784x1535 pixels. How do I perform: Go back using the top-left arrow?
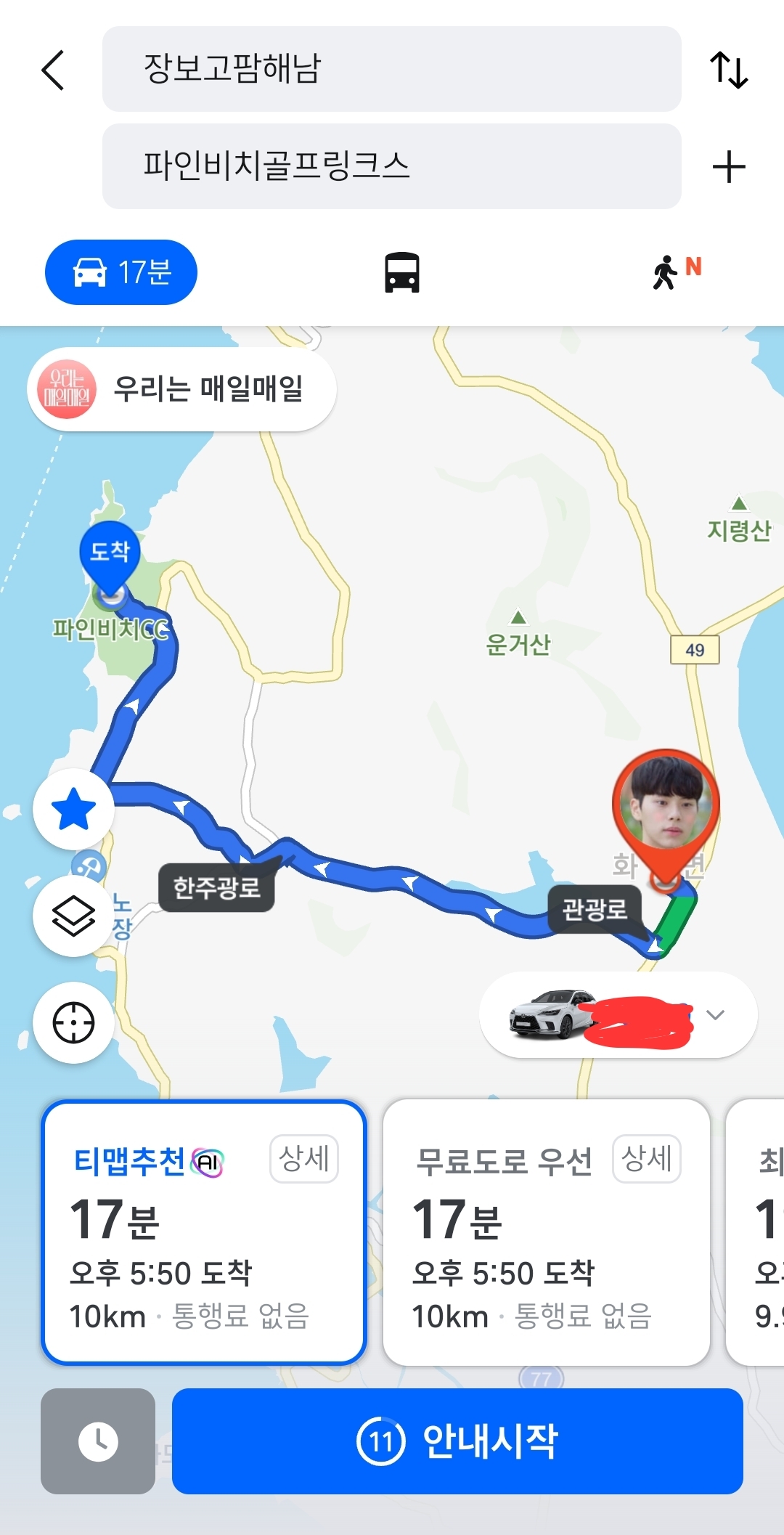pyautogui.click(x=53, y=70)
